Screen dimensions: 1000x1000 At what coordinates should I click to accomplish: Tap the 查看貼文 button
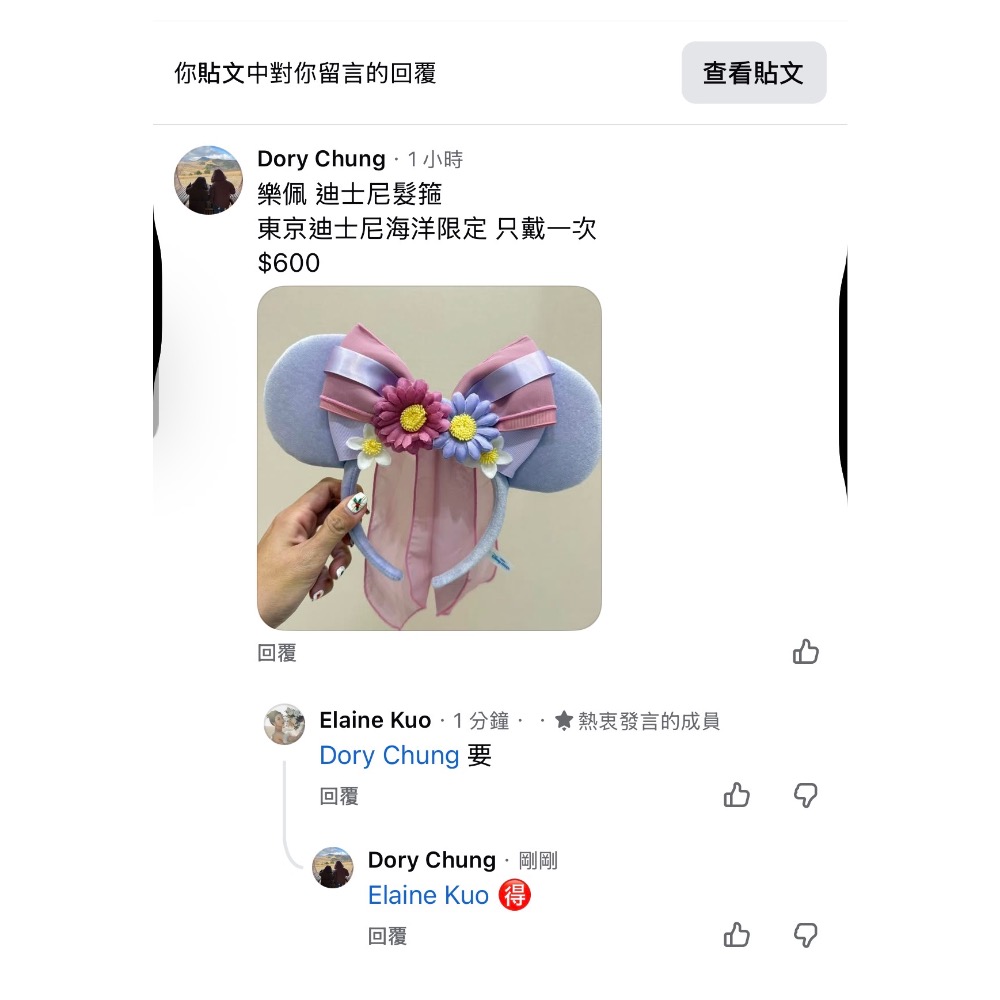coord(753,73)
